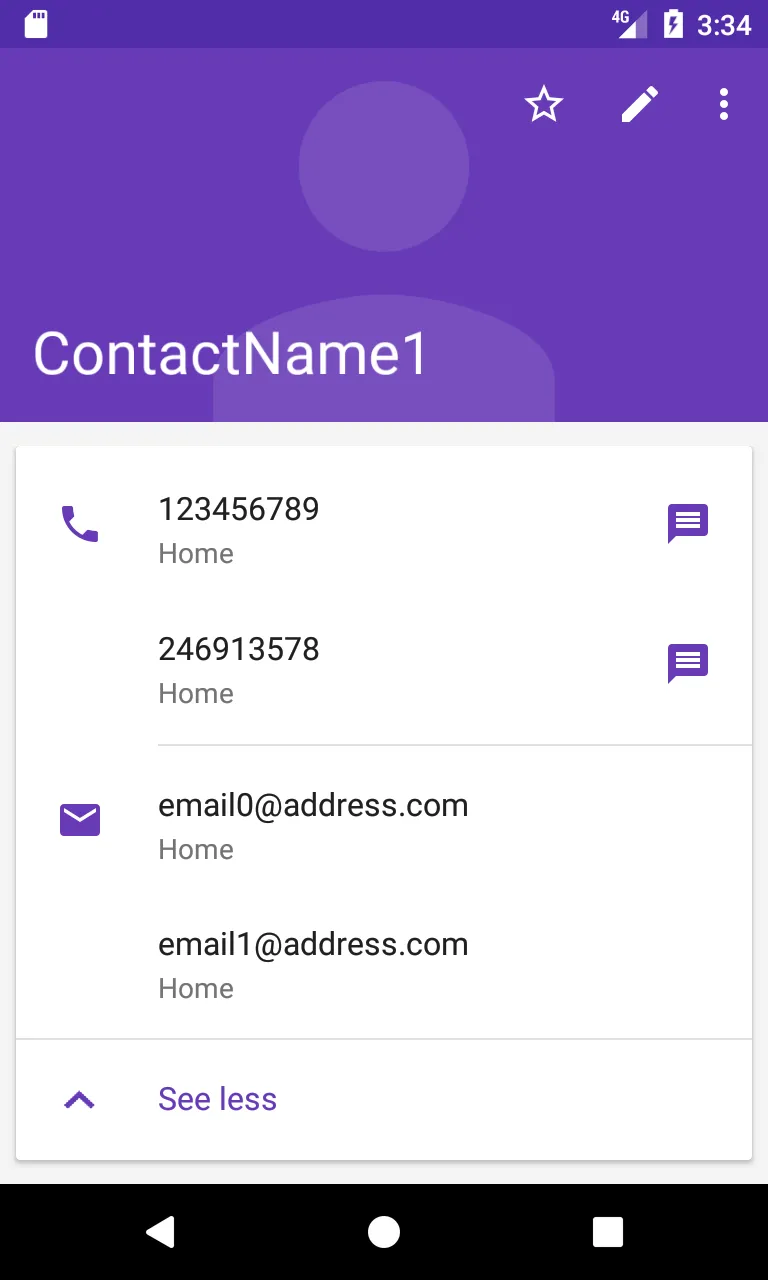The image size is (768, 1280).
Task: Open the overflow menu
Action: click(723, 104)
